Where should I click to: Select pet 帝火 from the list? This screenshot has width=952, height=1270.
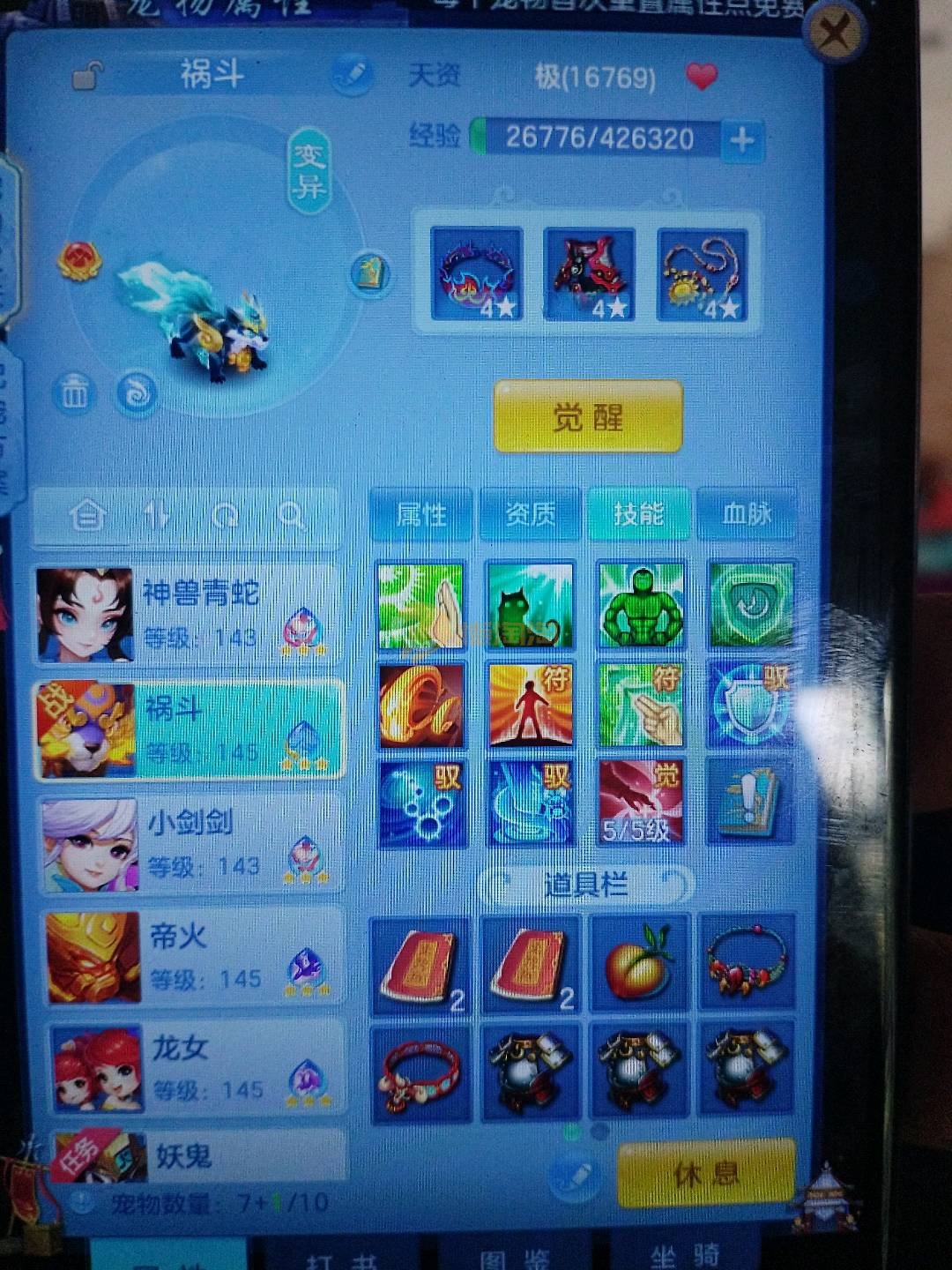(x=192, y=958)
